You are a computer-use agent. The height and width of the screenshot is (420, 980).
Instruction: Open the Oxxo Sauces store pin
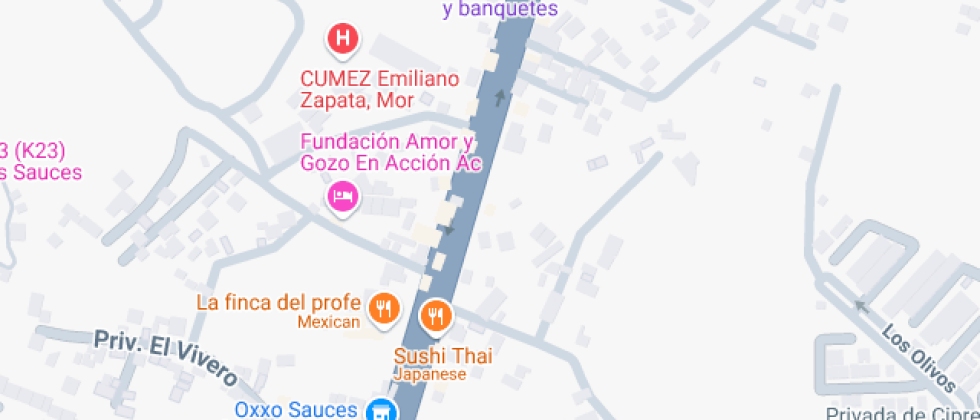(380, 410)
